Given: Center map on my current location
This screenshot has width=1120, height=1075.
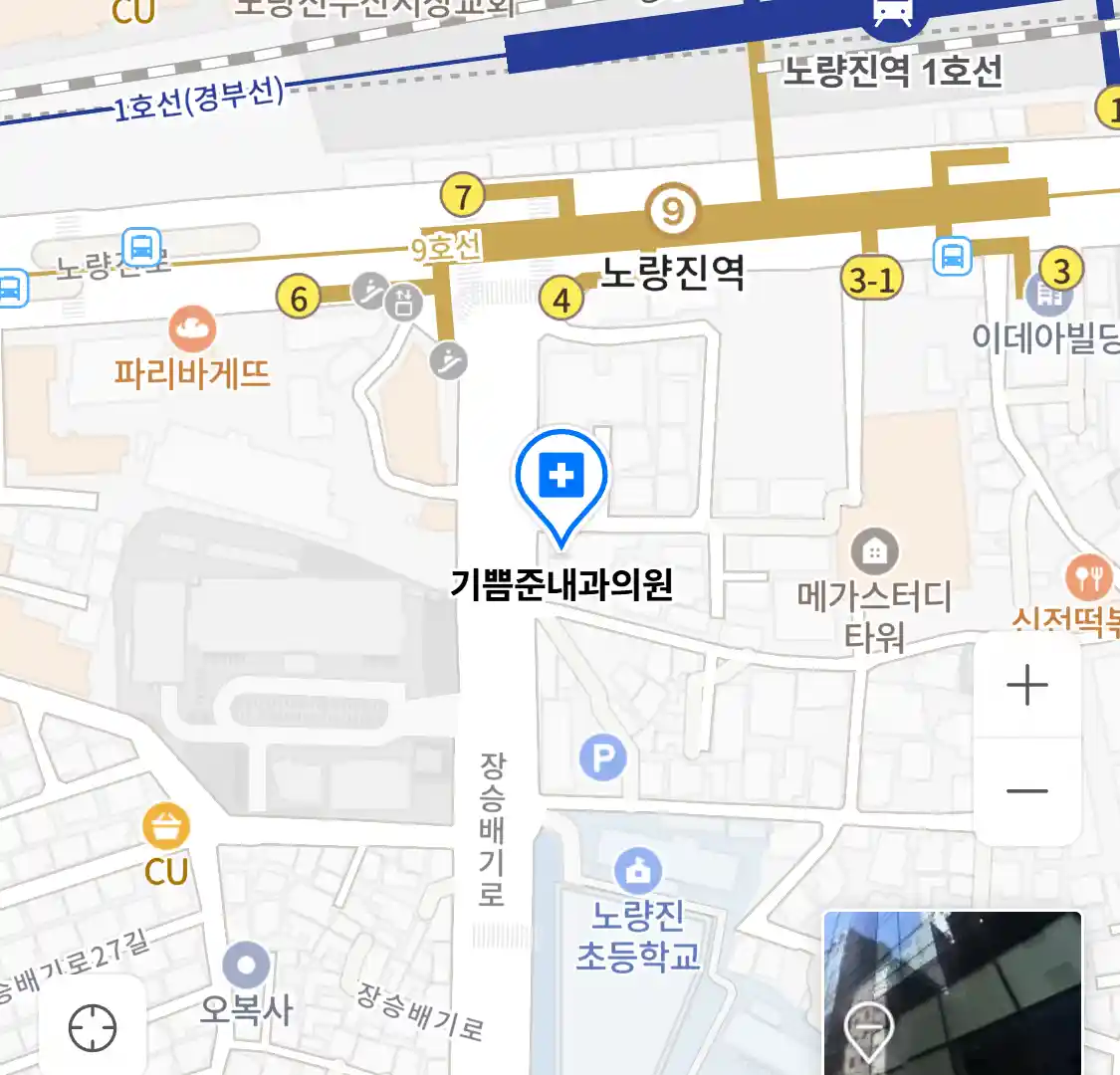Looking at the screenshot, I should click(93, 1026).
